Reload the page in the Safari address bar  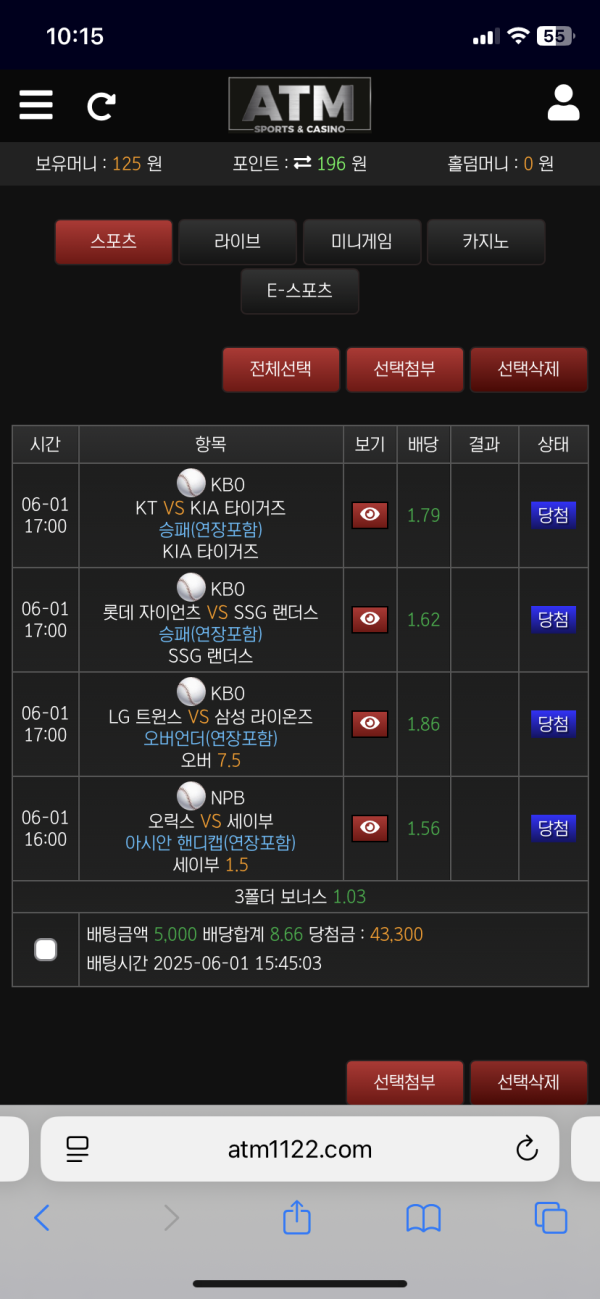coord(527,1149)
